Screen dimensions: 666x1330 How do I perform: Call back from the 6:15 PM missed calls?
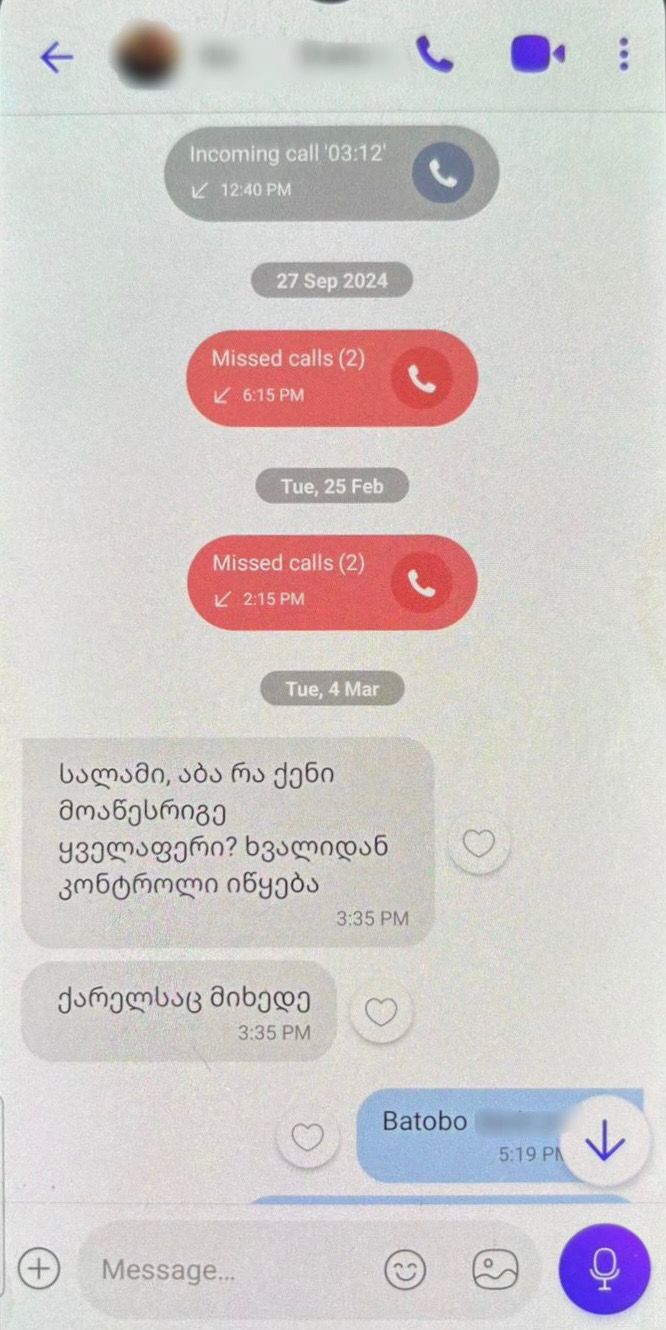click(x=421, y=379)
